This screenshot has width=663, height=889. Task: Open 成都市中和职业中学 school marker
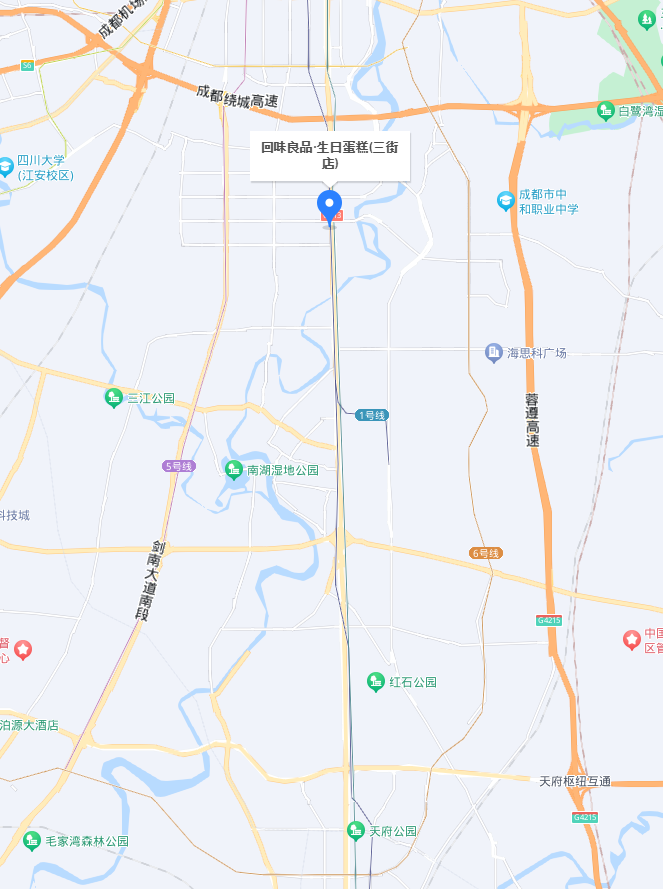(506, 201)
